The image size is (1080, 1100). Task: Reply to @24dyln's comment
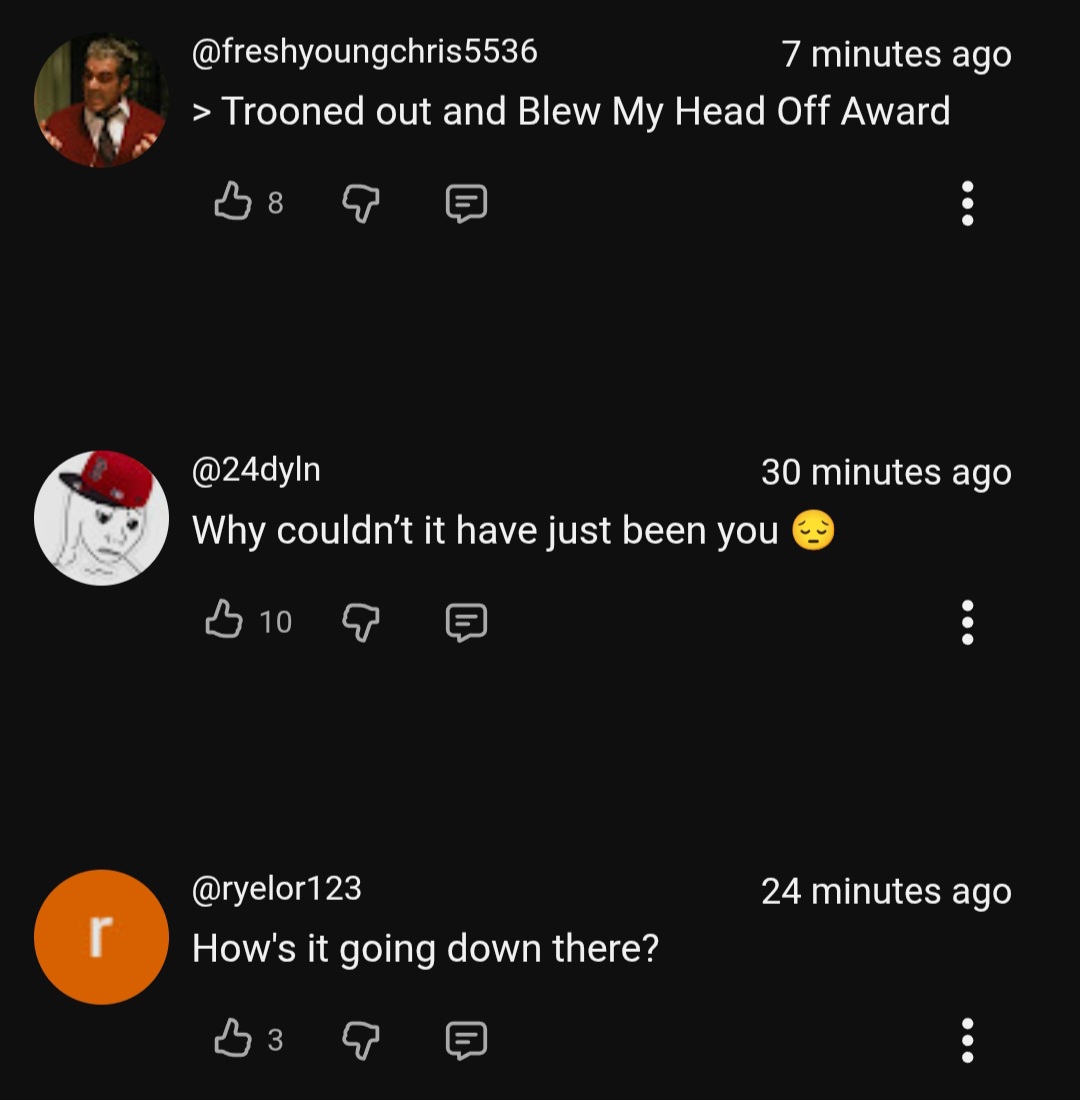tap(465, 622)
